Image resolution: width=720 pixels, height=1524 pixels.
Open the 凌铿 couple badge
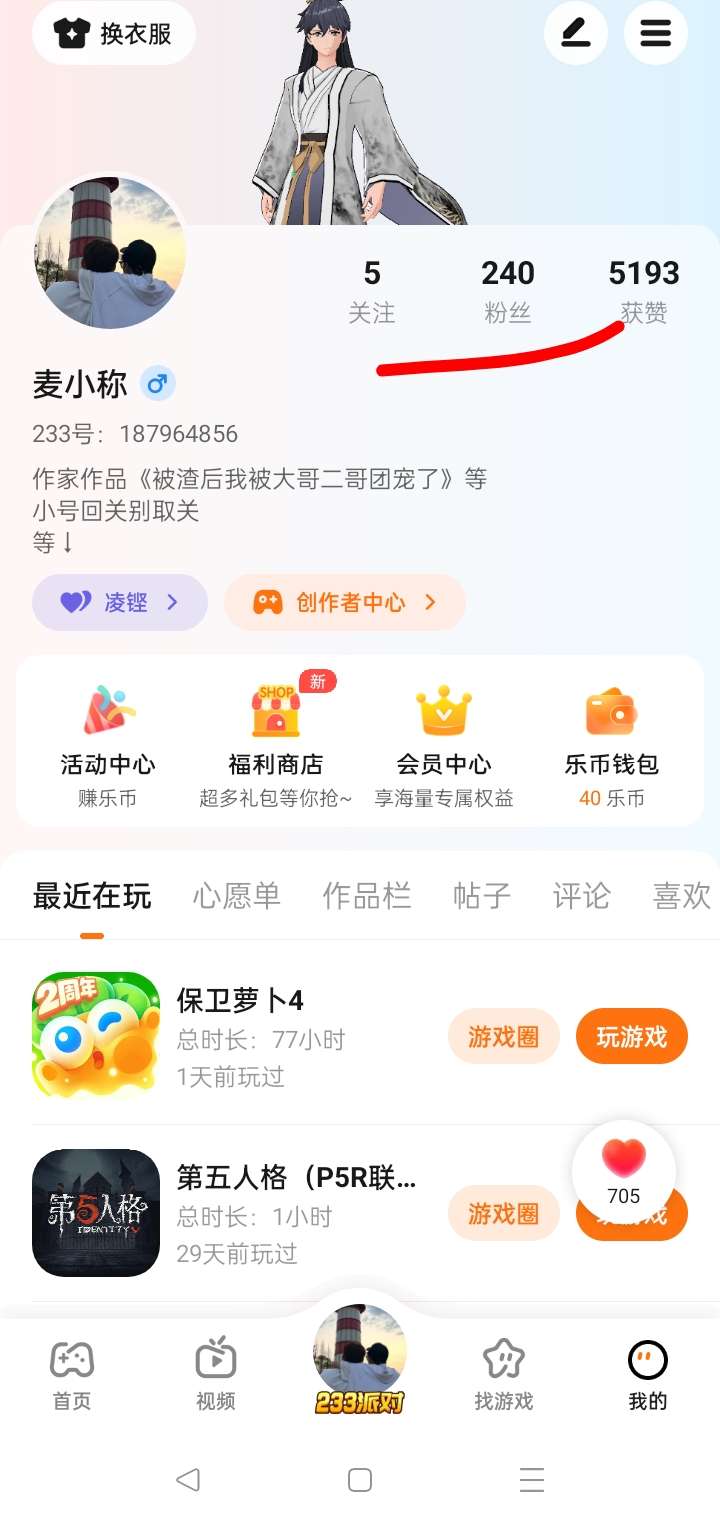tap(120, 602)
